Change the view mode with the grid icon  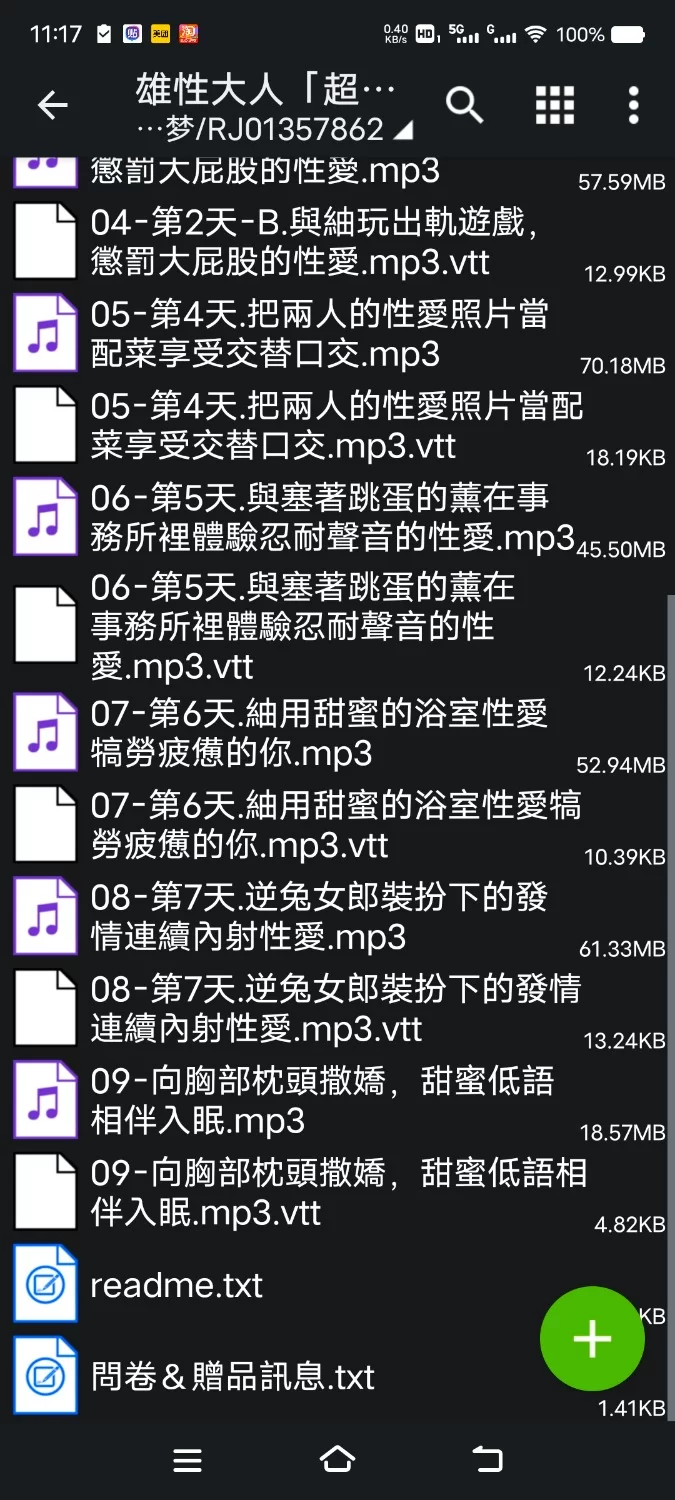click(554, 104)
